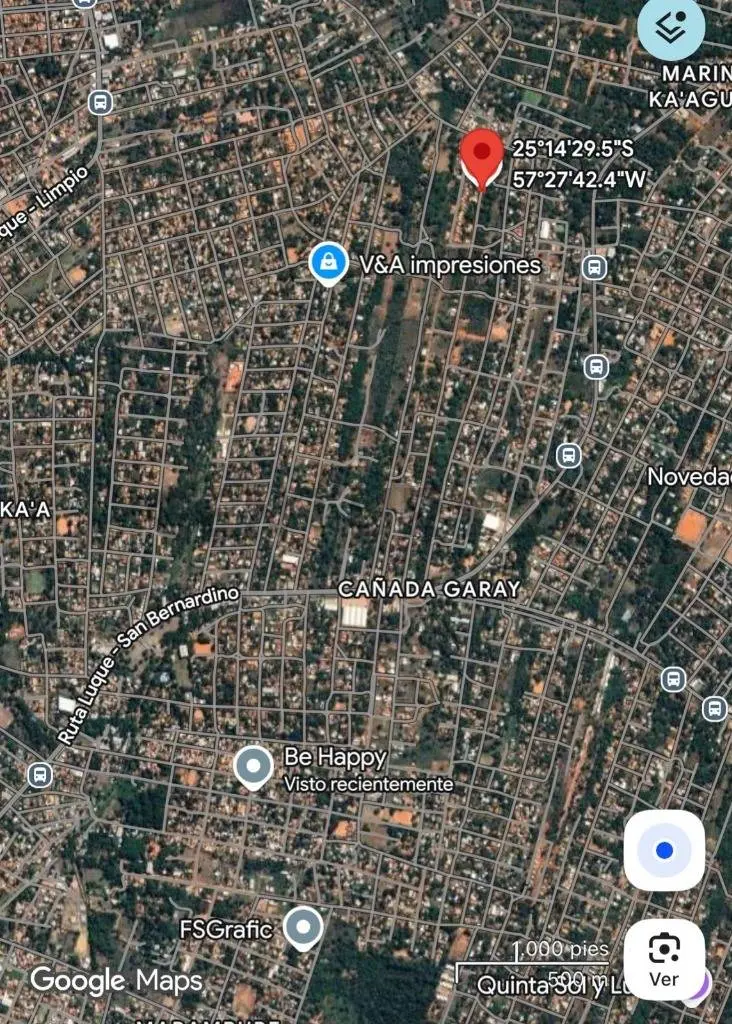732x1024 pixels.
Task: Open the V&A impresiones place marker
Action: tap(328, 264)
